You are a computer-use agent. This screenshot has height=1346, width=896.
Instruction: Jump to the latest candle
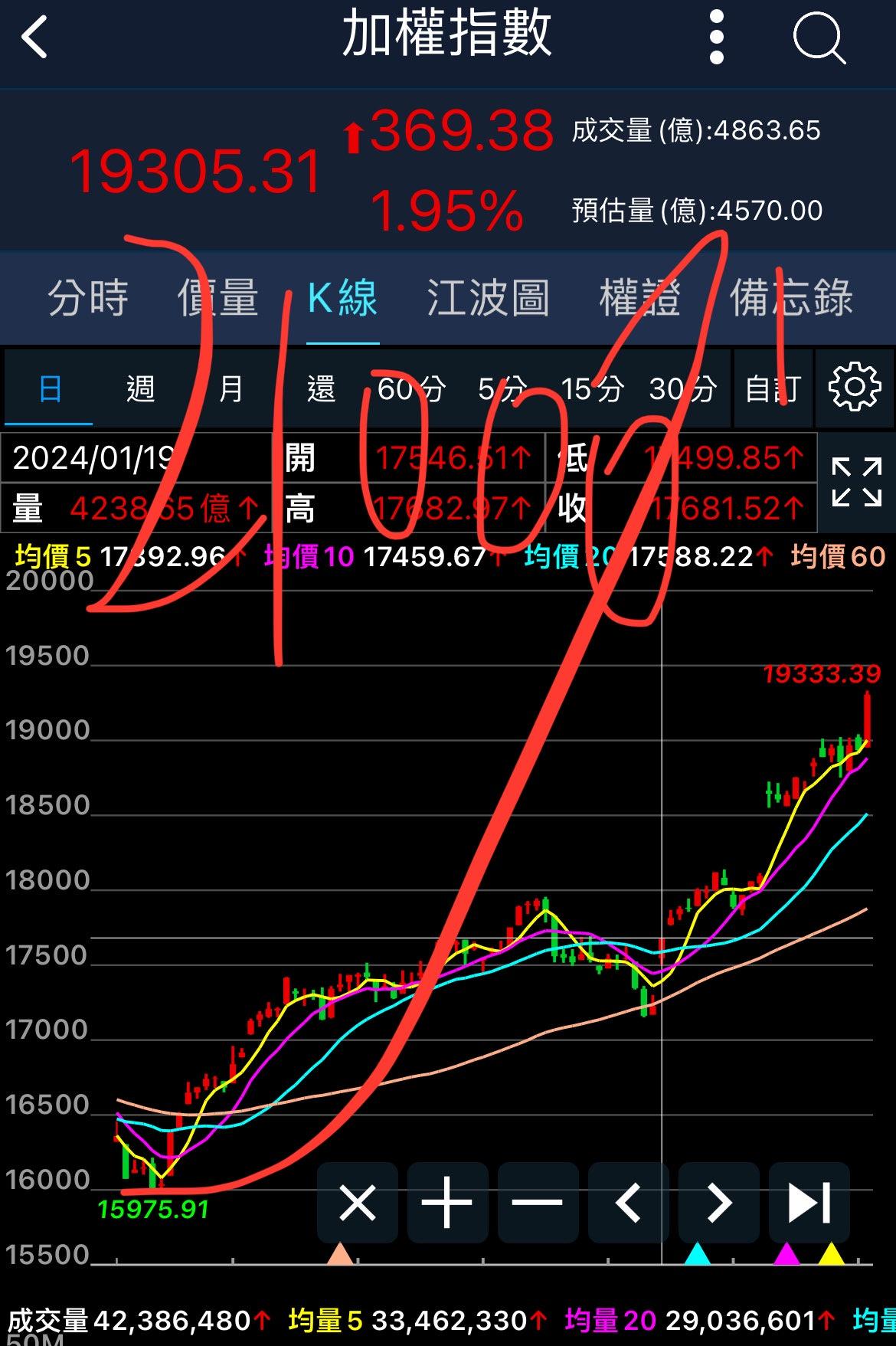pos(809,1203)
